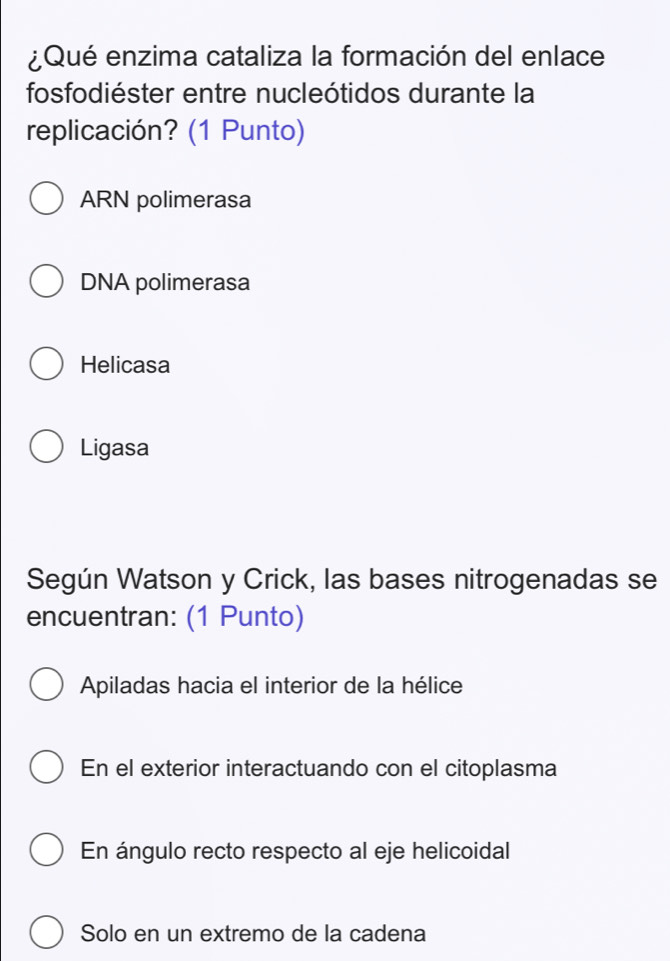This screenshot has width=670, height=961.
Task: Choose En el exterior interactuando con el citoplasma
Action: (x=48, y=769)
